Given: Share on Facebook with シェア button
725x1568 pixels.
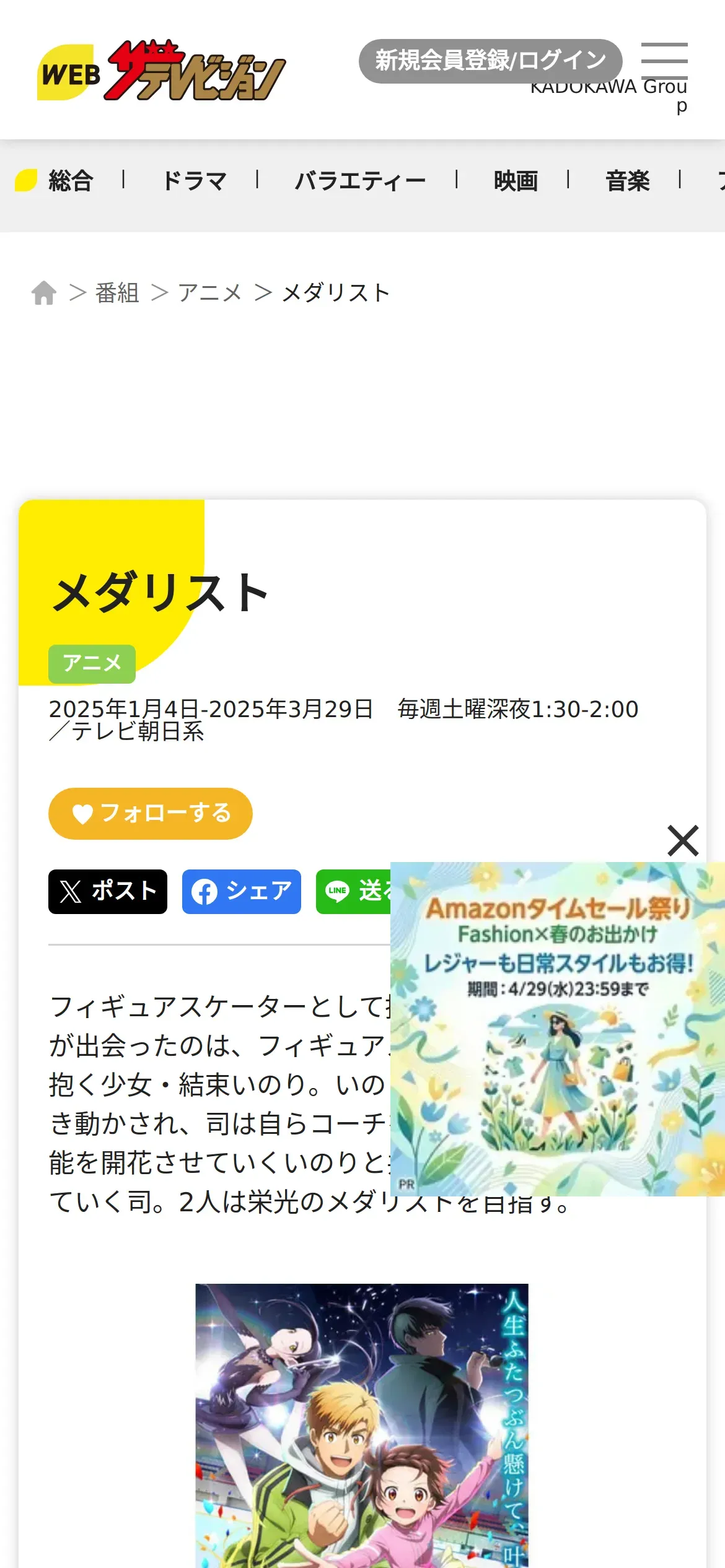Looking at the screenshot, I should click(x=242, y=892).
